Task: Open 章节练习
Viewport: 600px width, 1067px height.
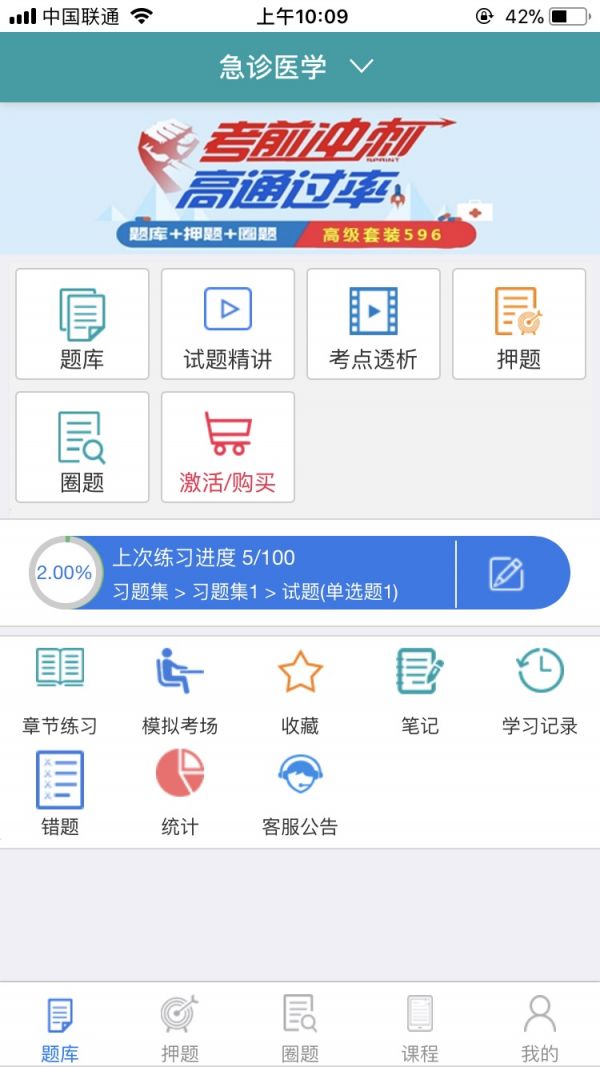Action: 60,690
